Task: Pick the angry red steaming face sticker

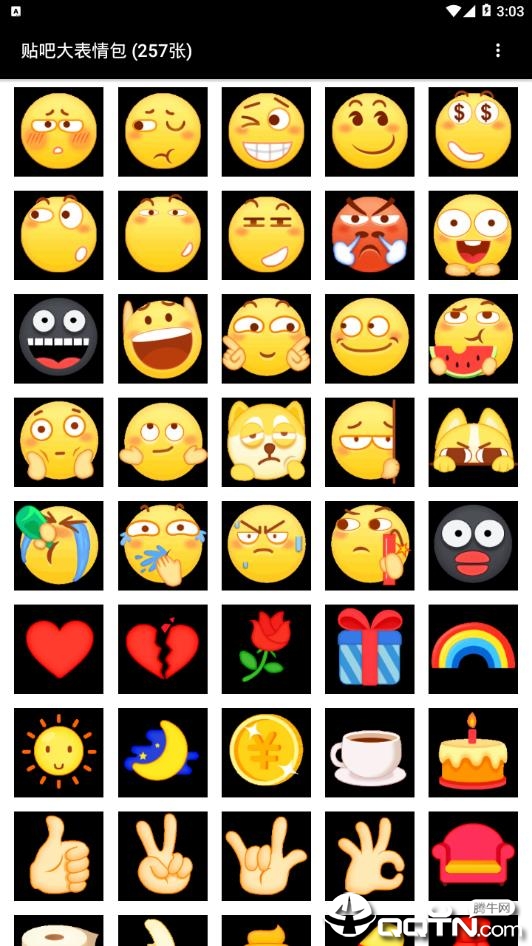Action: click(x=370, y=235)
